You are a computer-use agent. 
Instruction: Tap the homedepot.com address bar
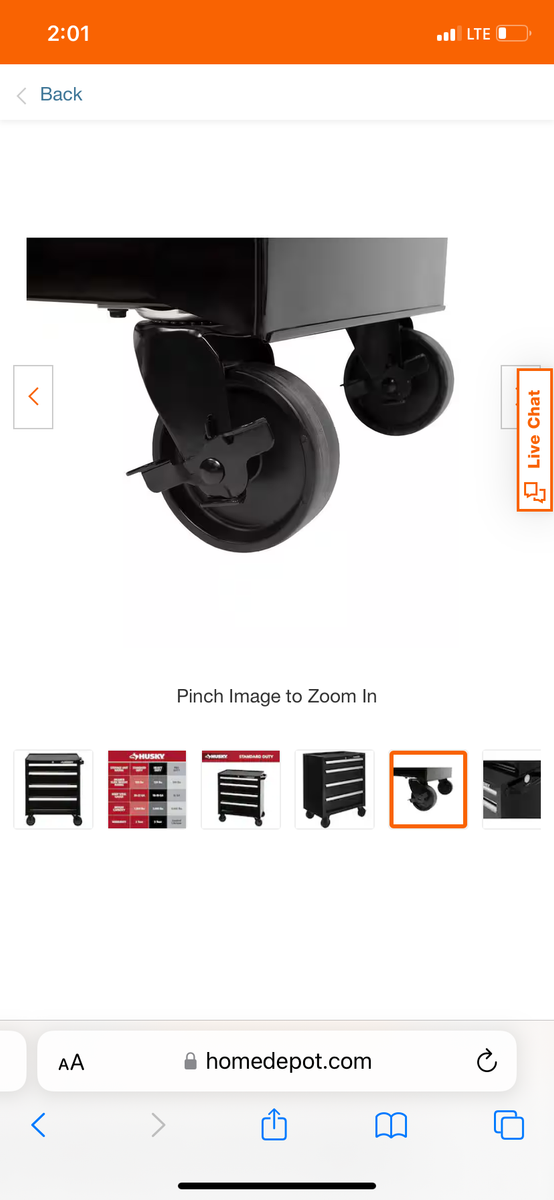tap(277, 1061)
